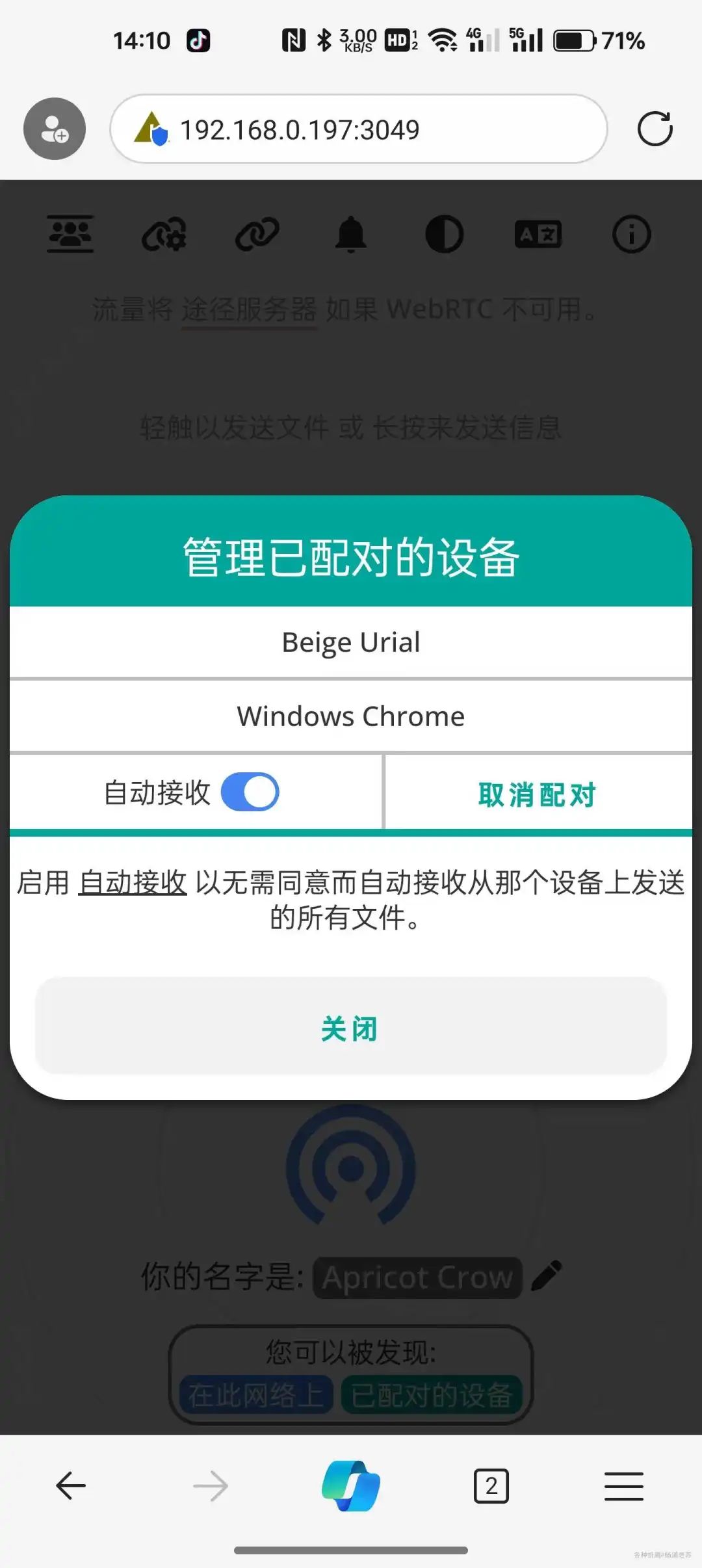702x1568 pixels.
Task: Close the dialog with 关闭
Action: click(350, 1027)
